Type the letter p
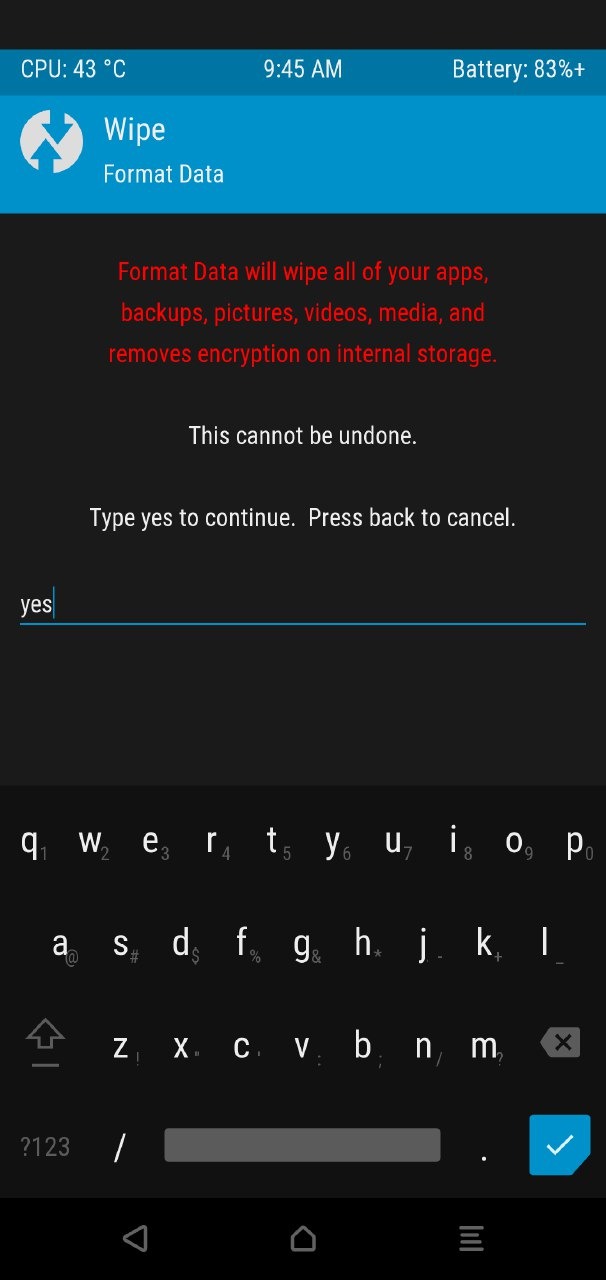This screenshot has height=1280, width=606. [x=575, y=842]
